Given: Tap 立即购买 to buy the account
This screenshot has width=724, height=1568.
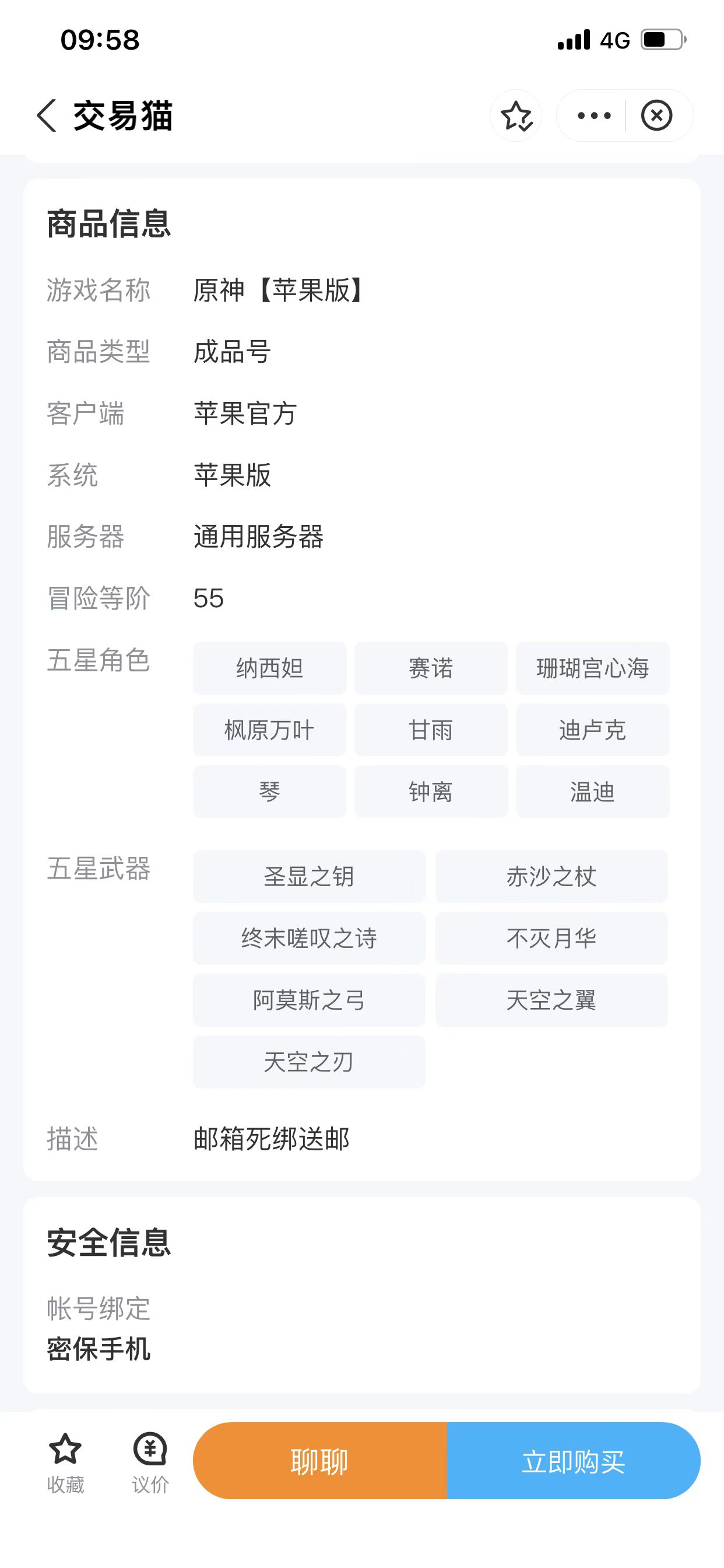Looking at the screenshot, I should (x=573, y=1461).
